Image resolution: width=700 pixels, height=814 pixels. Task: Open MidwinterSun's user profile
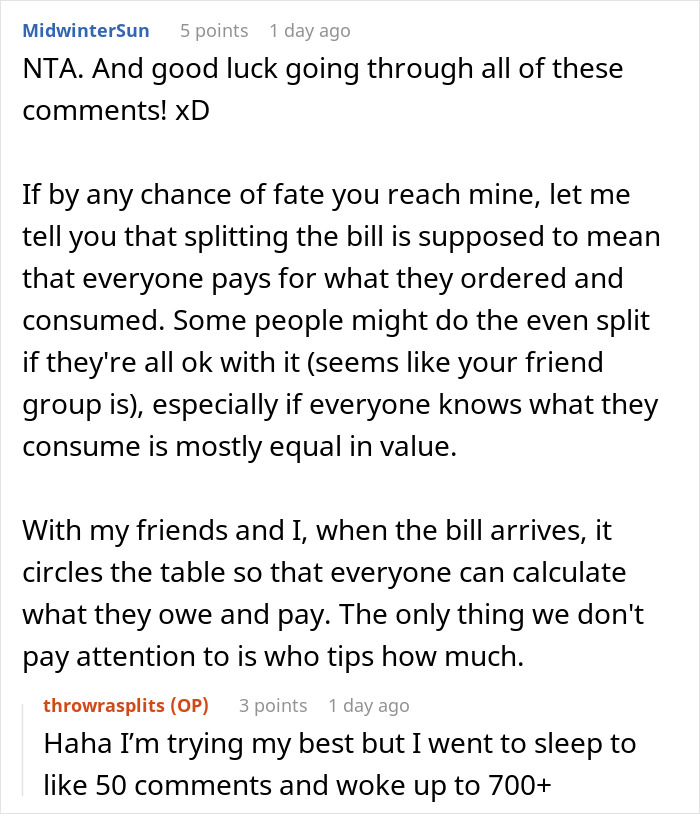pyautogui.click(x=85, y=30)
